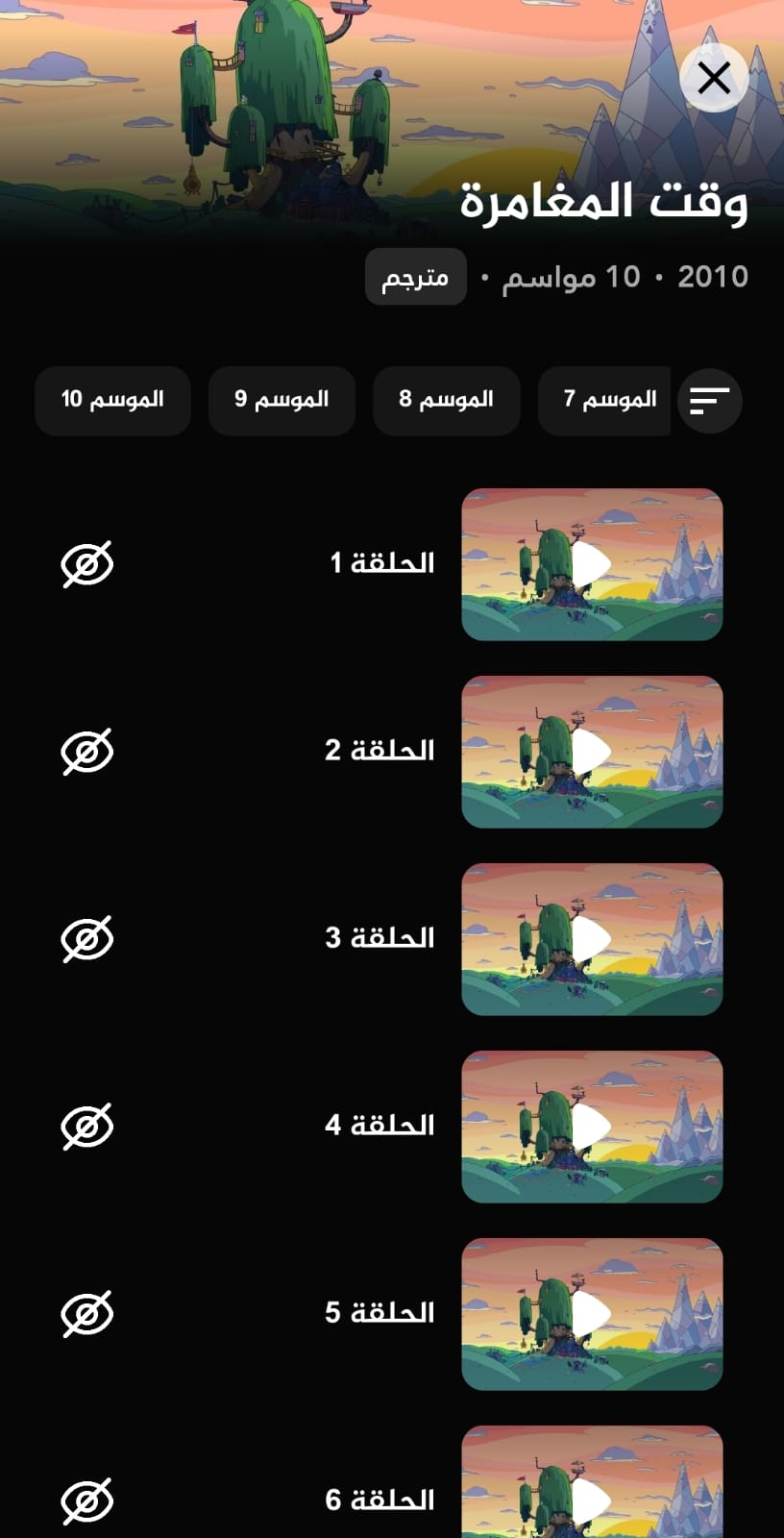The height and width of the screenshot is (1538, 784).
Task: Open the الموسم 7 season selector
Action: [x=604, y=401]
